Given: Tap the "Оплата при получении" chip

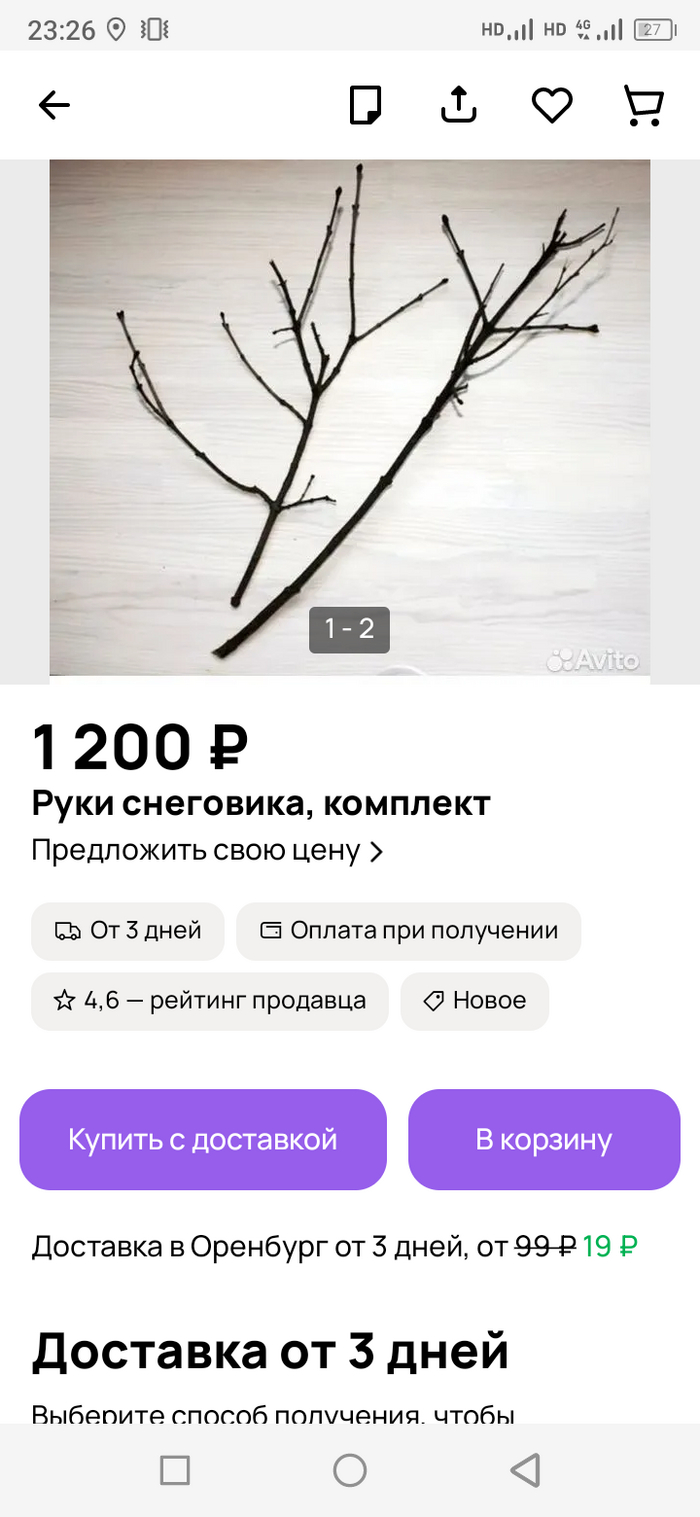Looking at the screenshot, I should click(408, 931).
